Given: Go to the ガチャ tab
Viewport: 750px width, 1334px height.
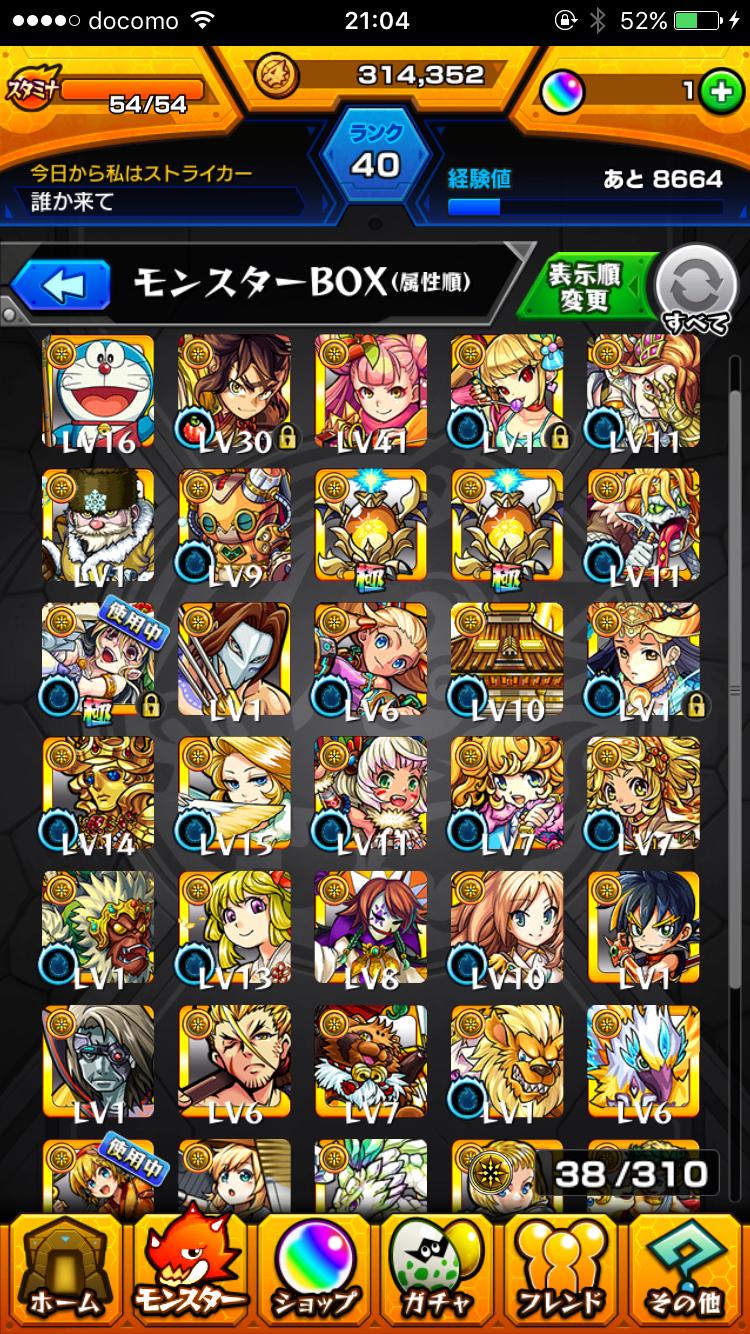Looking at the screenshot, I should [x=437, y=1269].
